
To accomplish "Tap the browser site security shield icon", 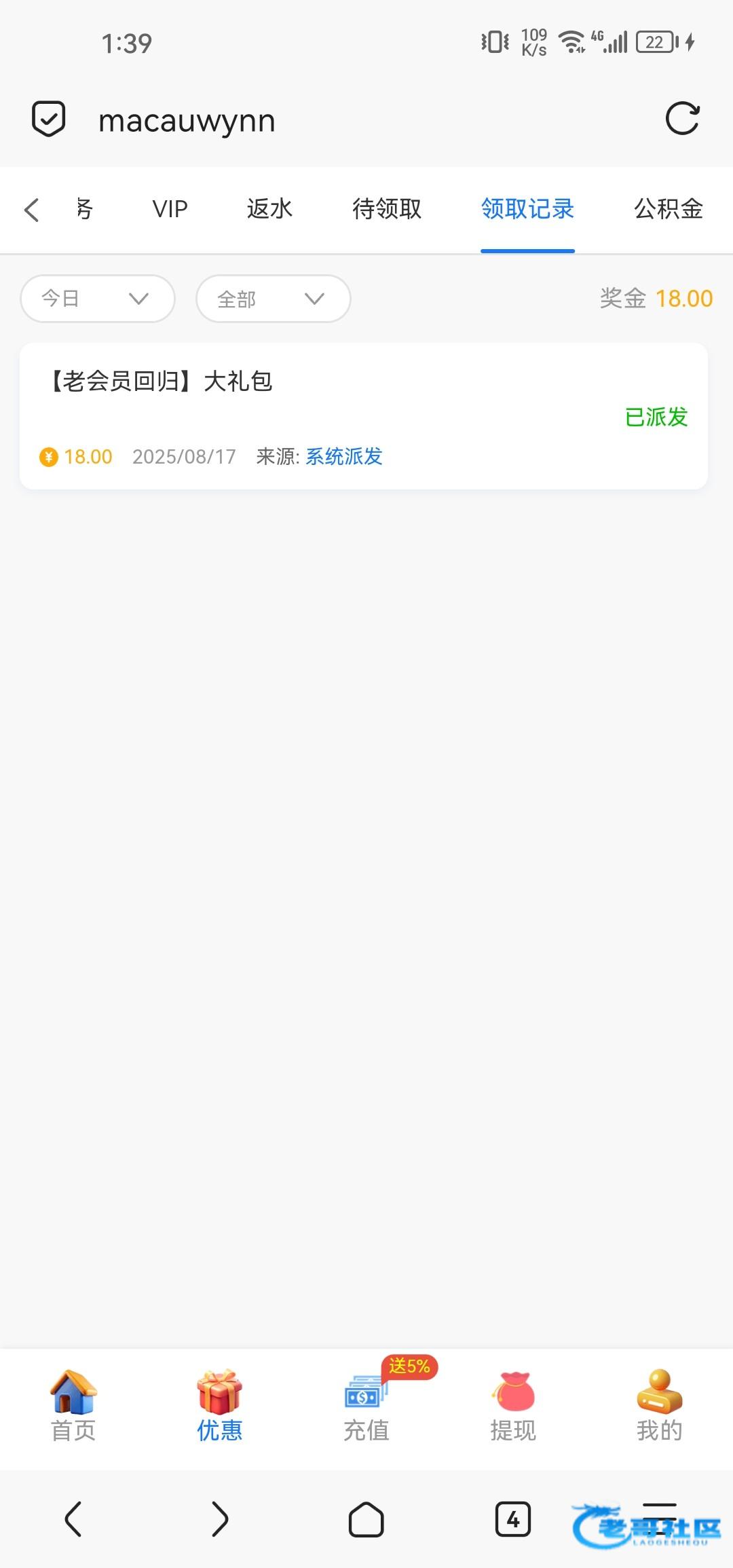I will (x=49, y=119).
